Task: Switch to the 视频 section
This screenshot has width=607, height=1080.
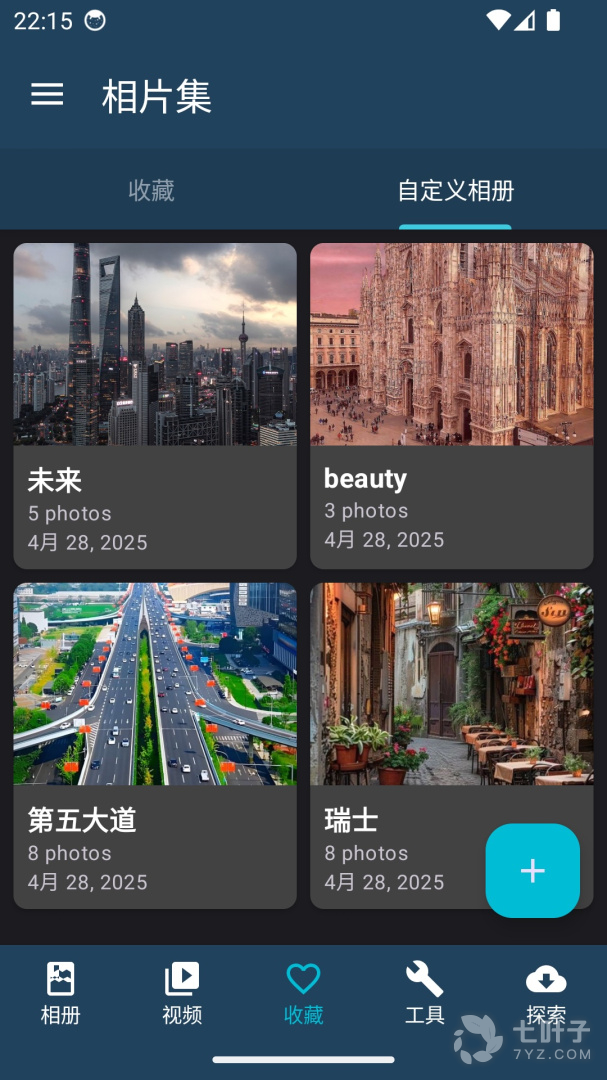Action: tap(182, 993)
